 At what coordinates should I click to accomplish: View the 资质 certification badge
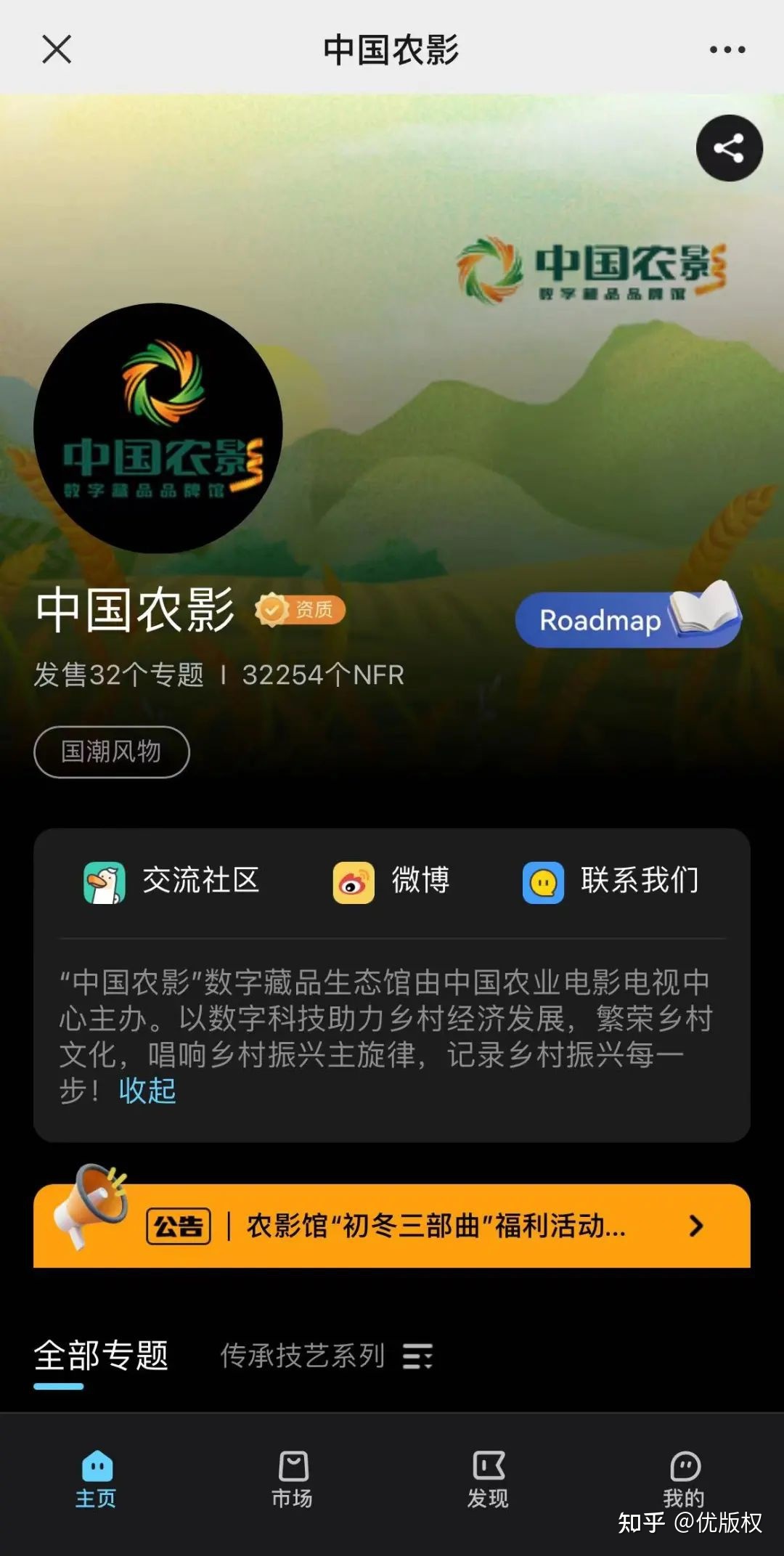tap(301, 609)
